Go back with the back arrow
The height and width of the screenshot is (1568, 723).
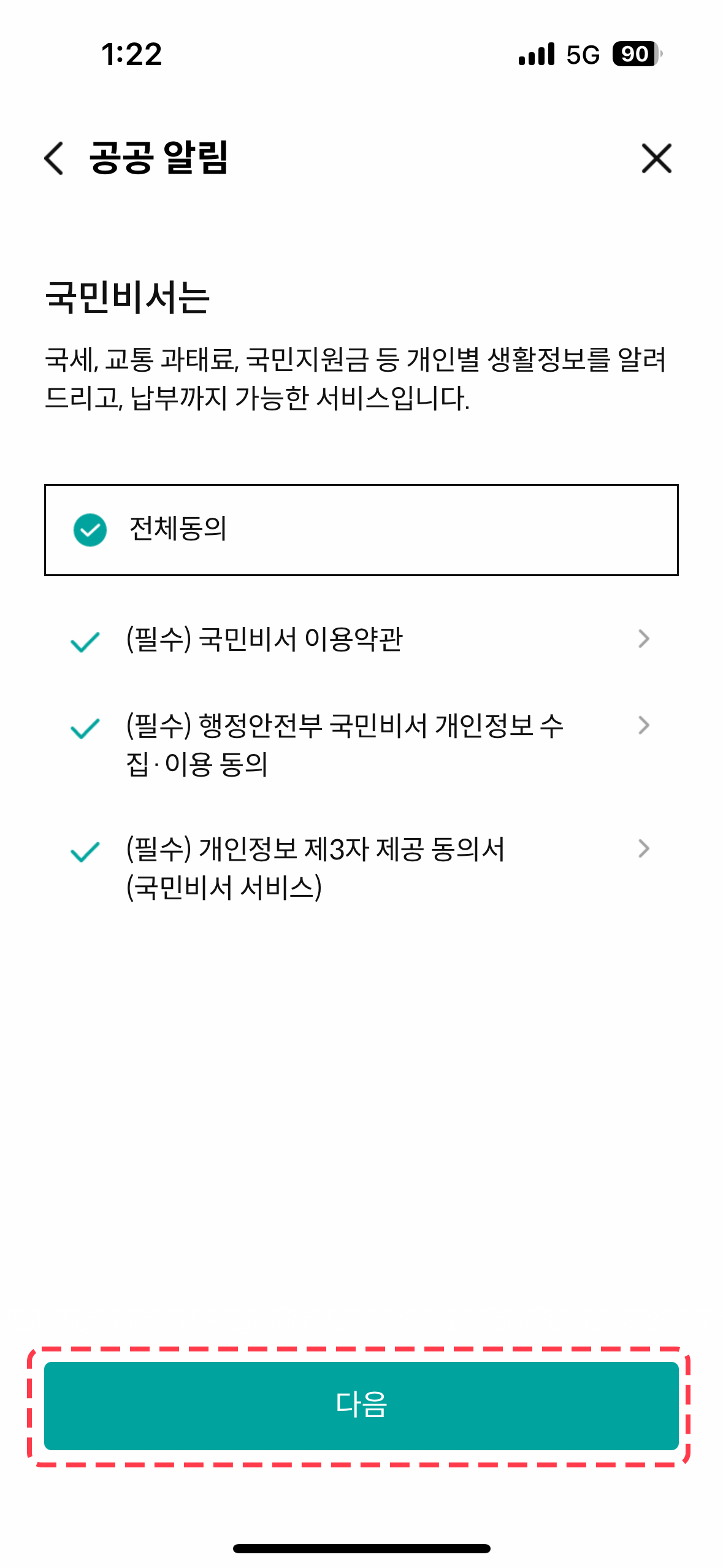pyautogui.click(x=54, y=158)
